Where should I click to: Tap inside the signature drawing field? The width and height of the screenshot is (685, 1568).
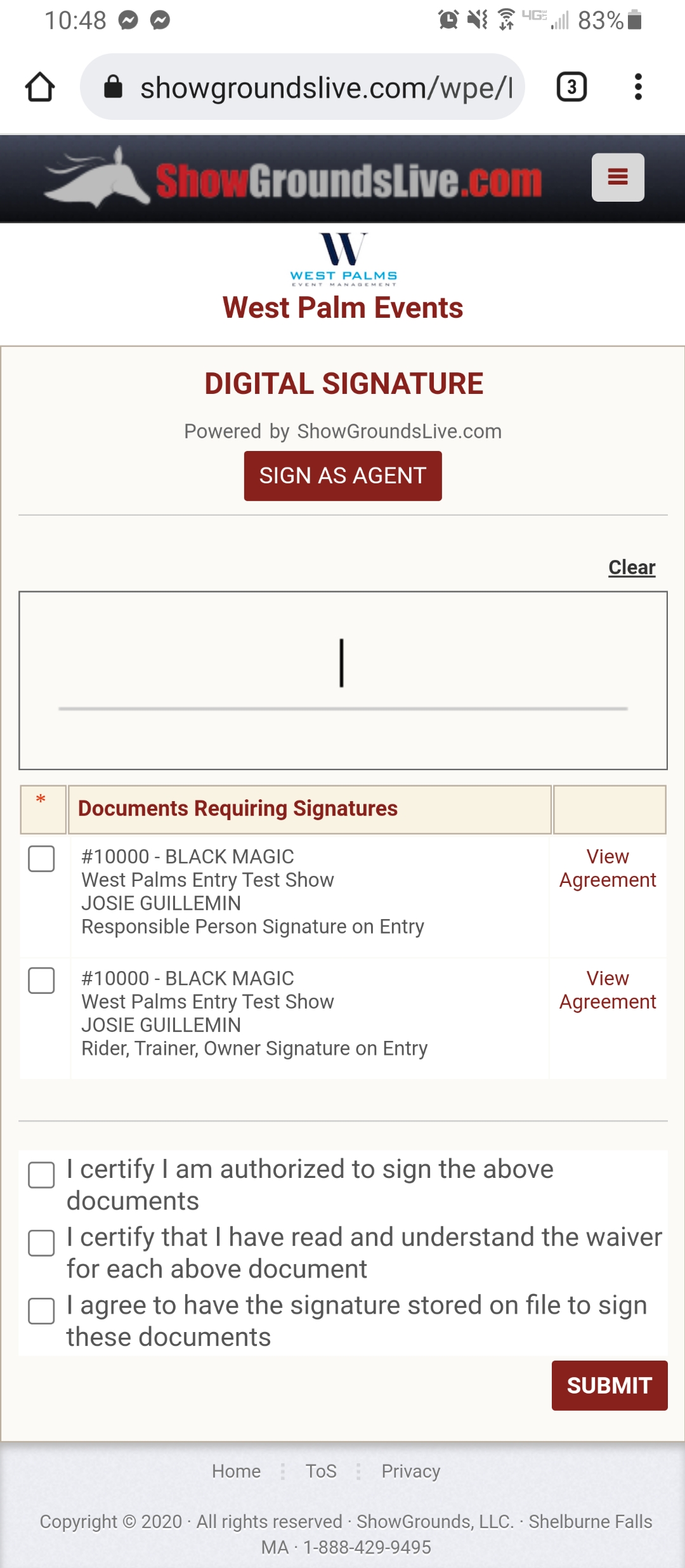pyautogui.click(x=342, y=676)
